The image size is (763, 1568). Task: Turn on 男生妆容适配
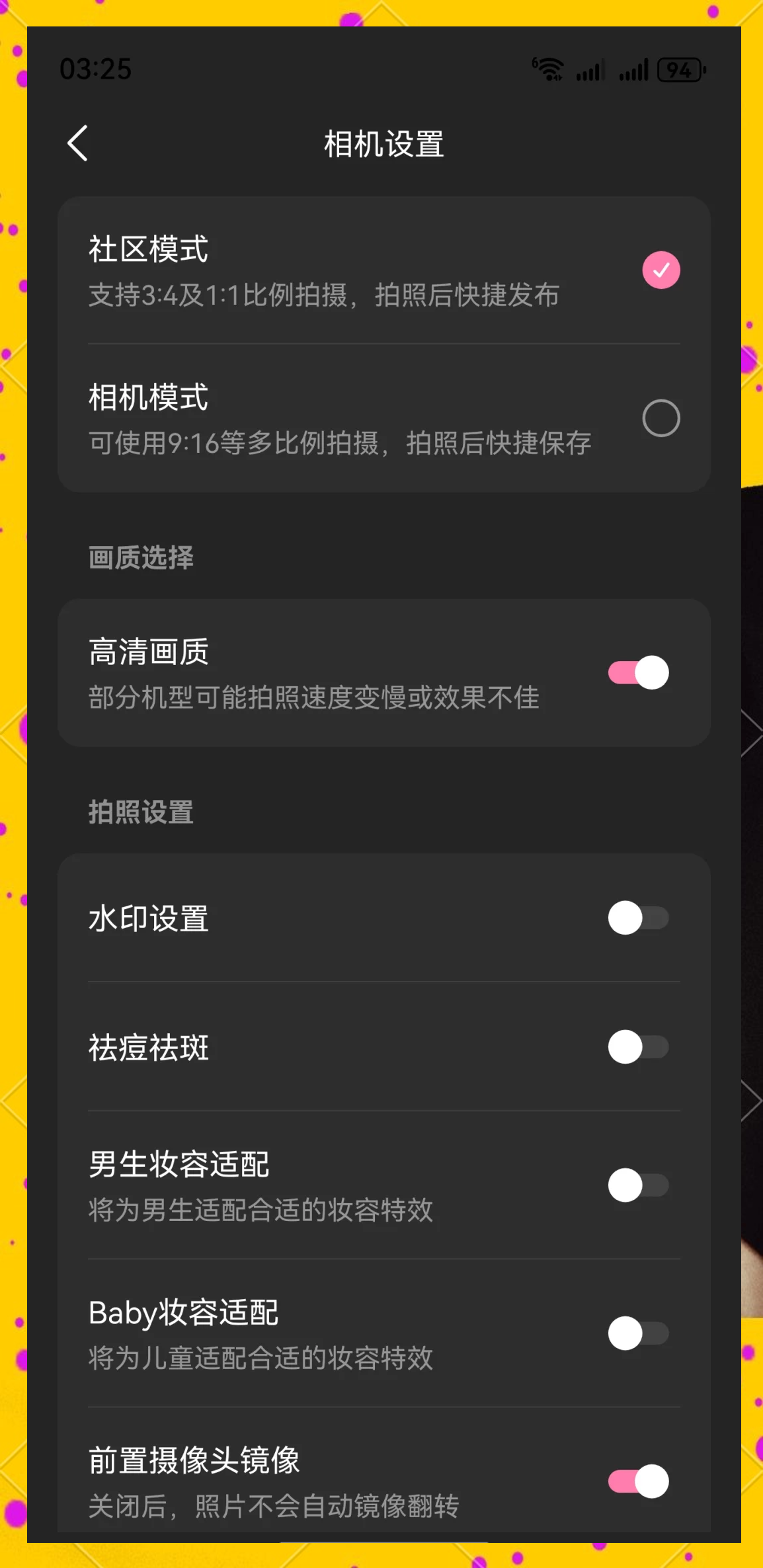638,1185
